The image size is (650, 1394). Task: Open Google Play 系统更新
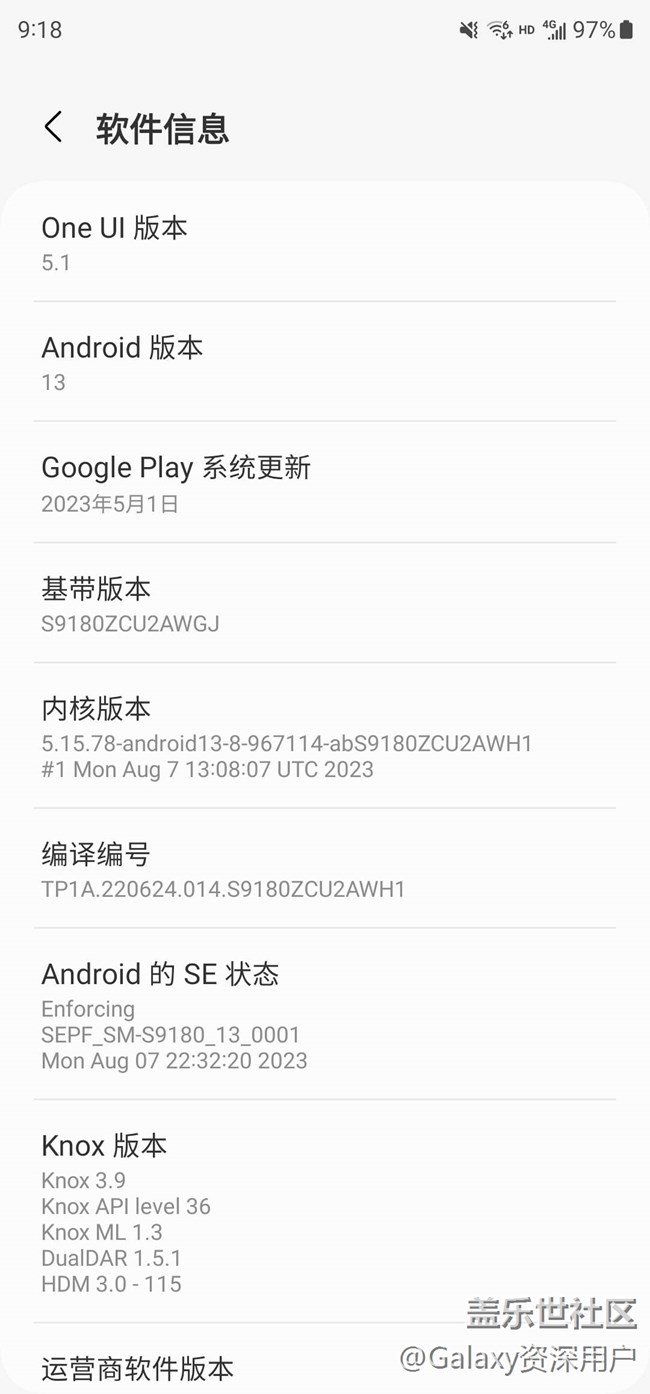[x=324, y=483]
